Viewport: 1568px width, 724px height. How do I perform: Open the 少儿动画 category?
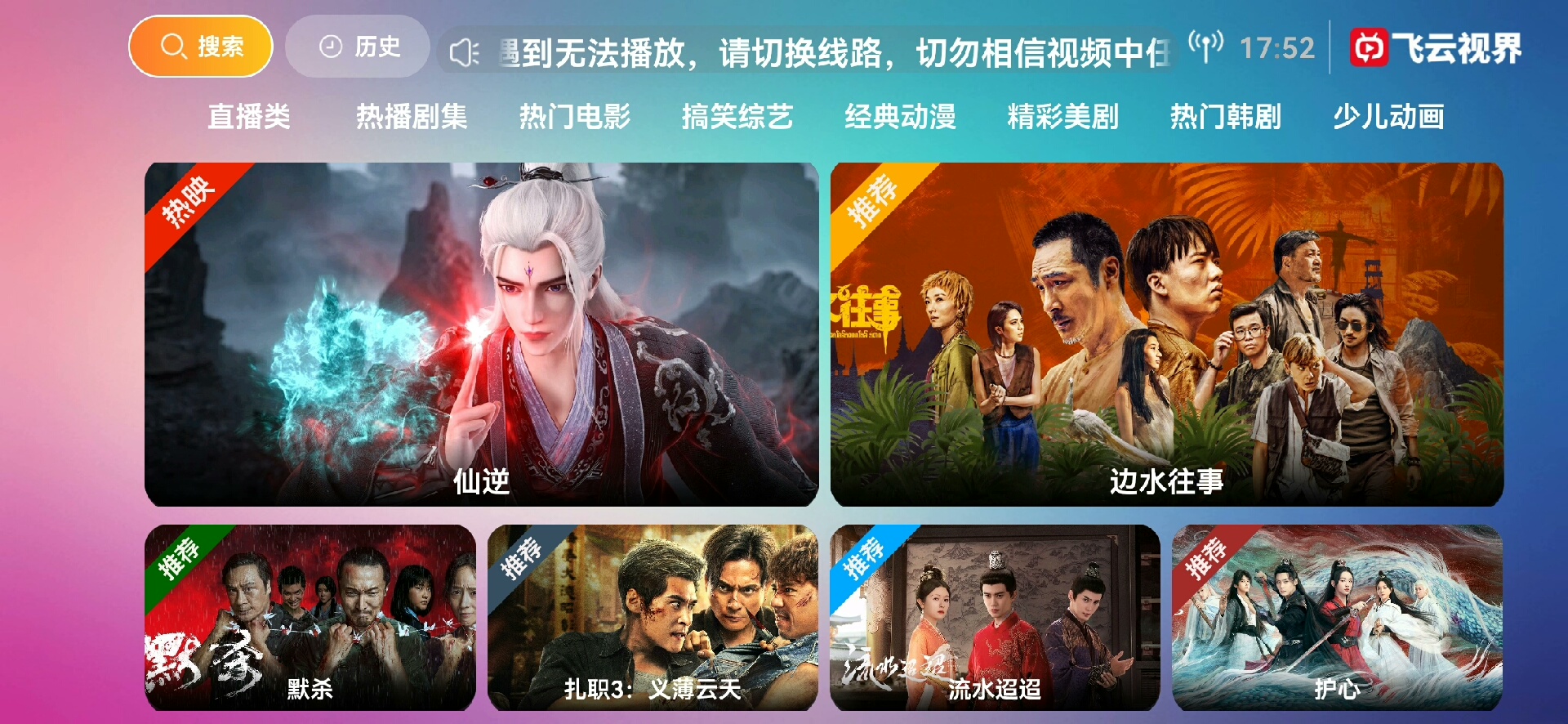(x=1388, y=117)
